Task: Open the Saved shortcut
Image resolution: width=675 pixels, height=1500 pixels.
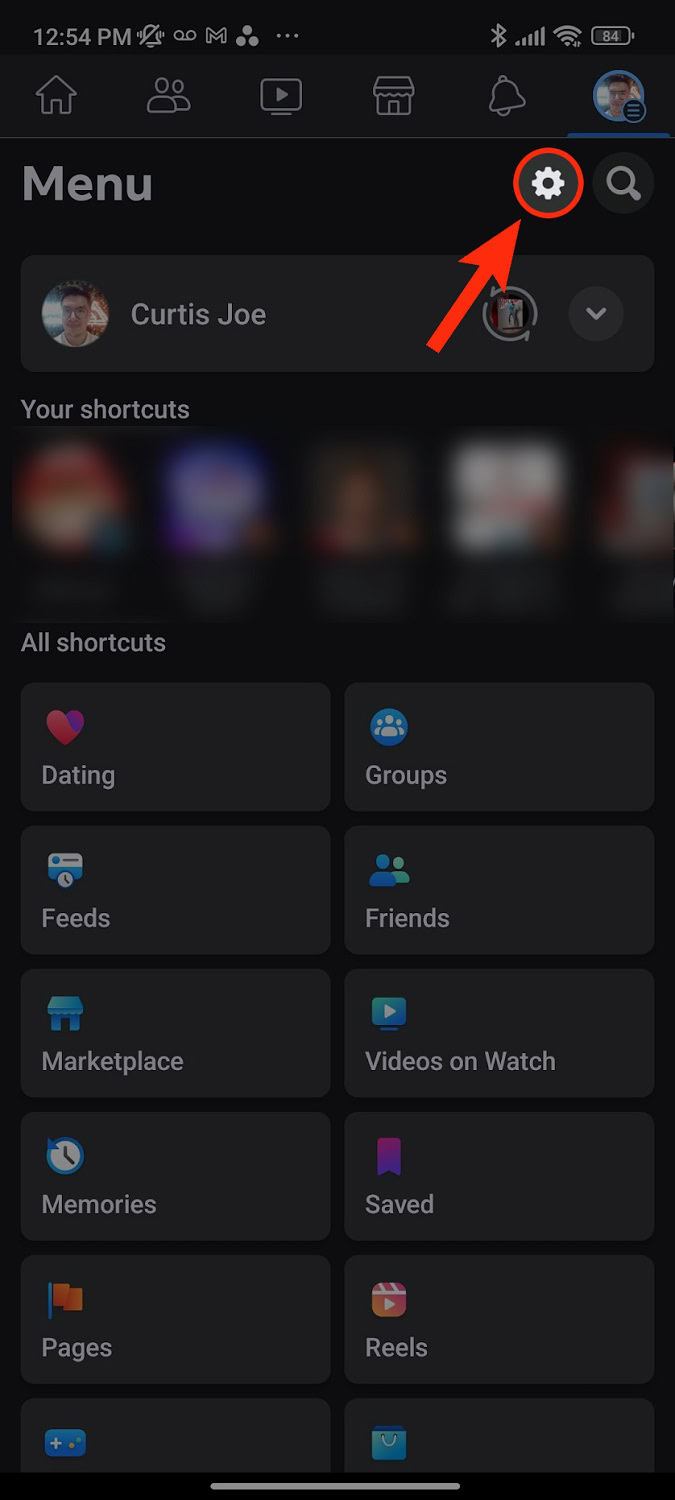Action: point(499,1175)
